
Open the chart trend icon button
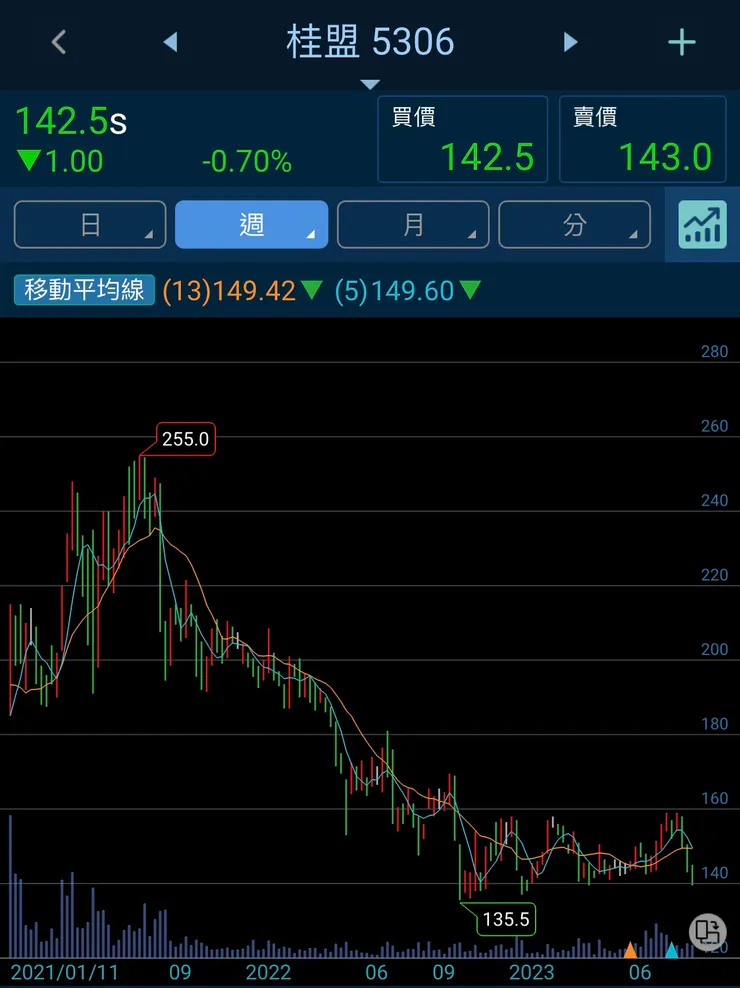click(702, 225)
